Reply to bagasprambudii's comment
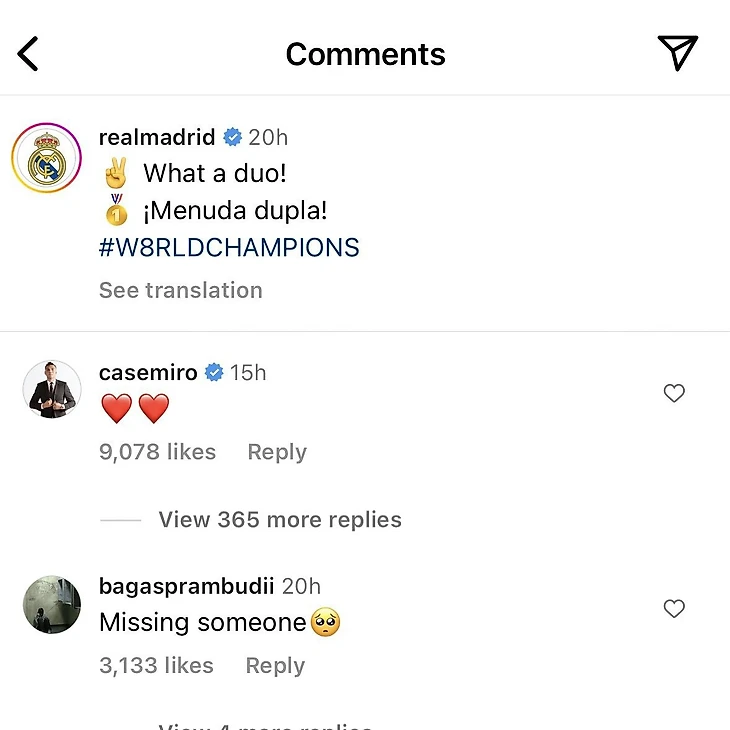 275,666
